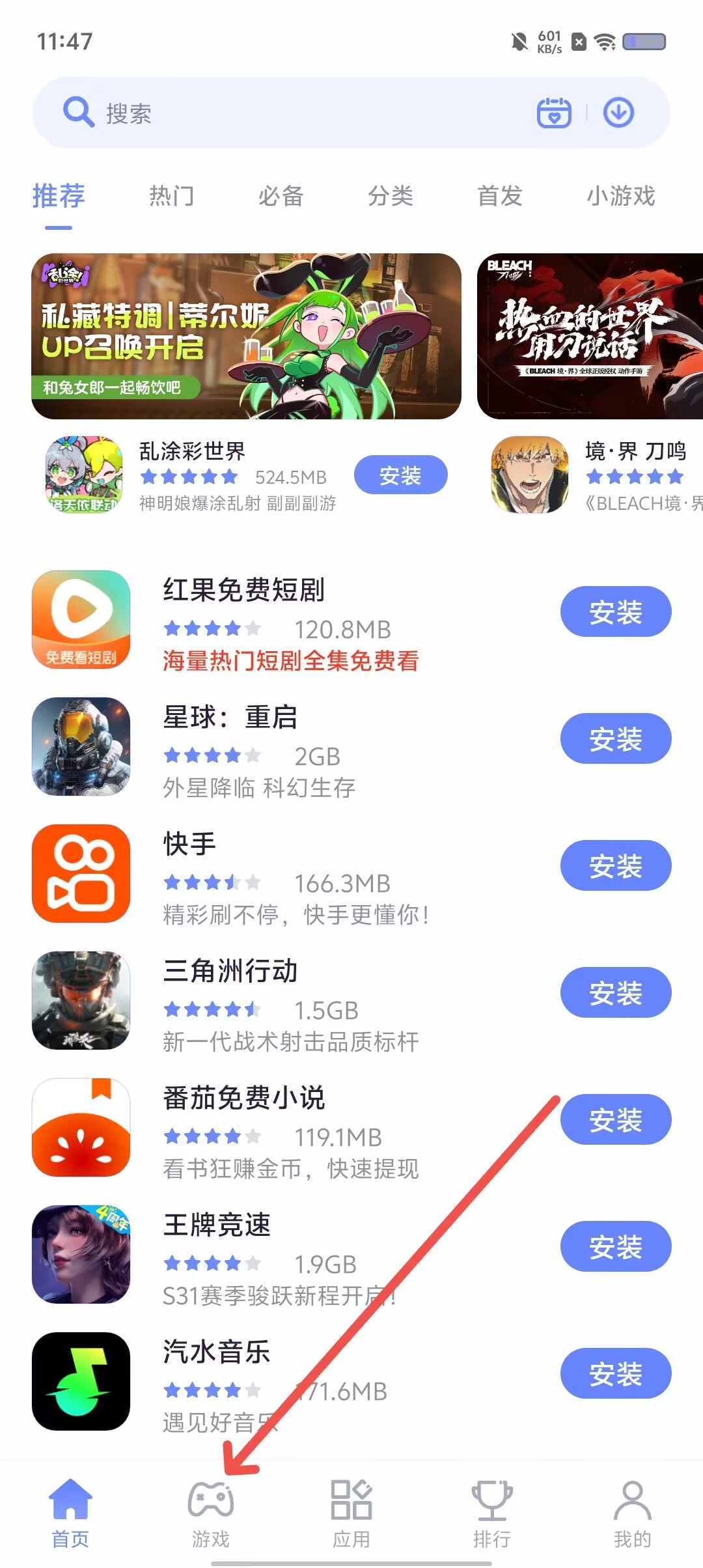
Task: Switch to the 必备 tab
Action: (281, 196)
